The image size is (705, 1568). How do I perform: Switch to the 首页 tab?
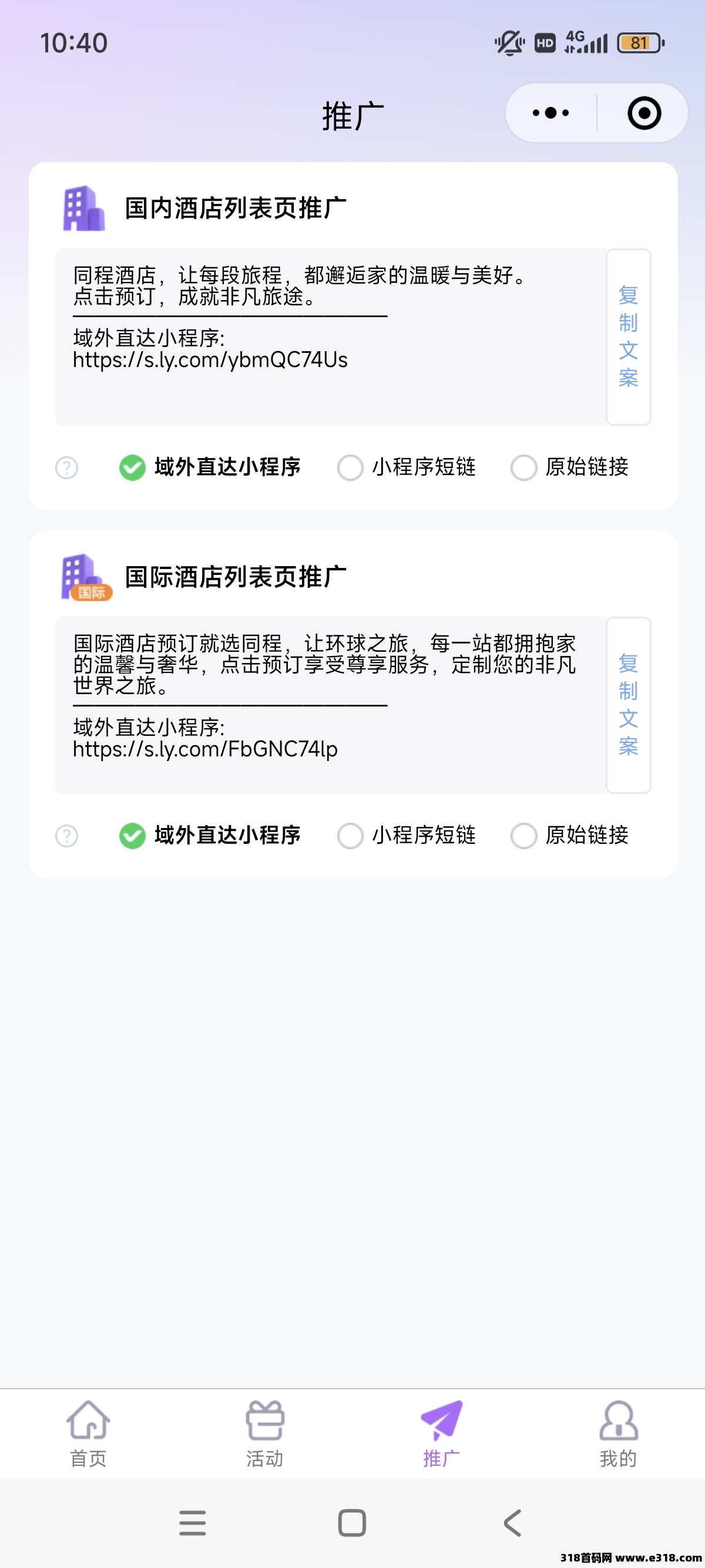[88, 1434]
